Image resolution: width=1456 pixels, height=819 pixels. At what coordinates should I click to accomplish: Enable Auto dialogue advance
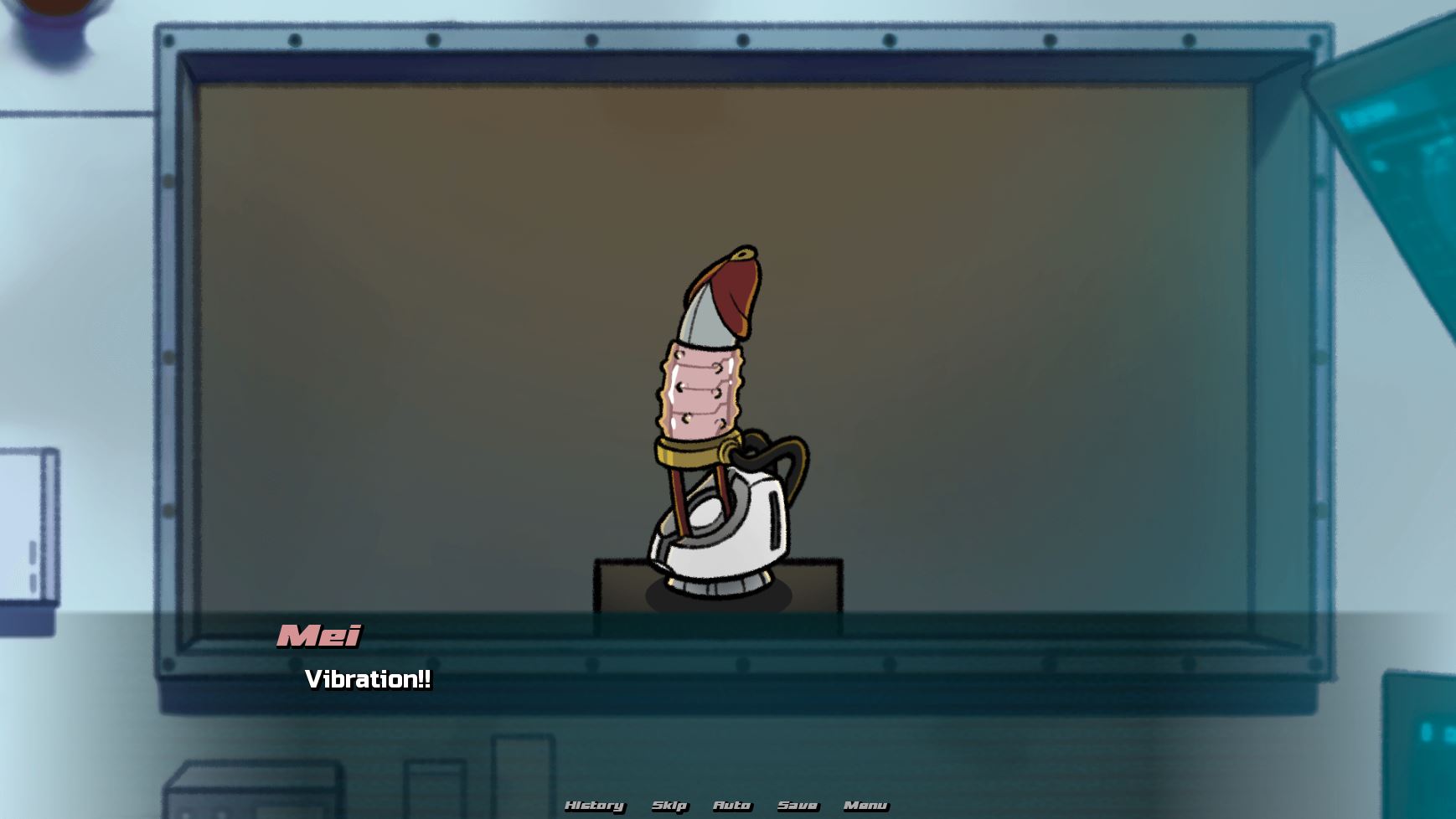(731, 805)
